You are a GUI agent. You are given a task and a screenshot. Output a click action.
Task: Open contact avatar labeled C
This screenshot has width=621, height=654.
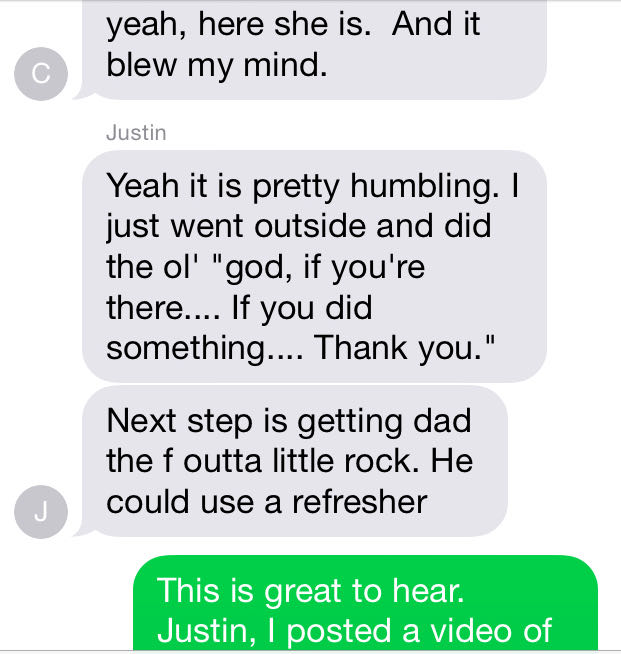41,74
